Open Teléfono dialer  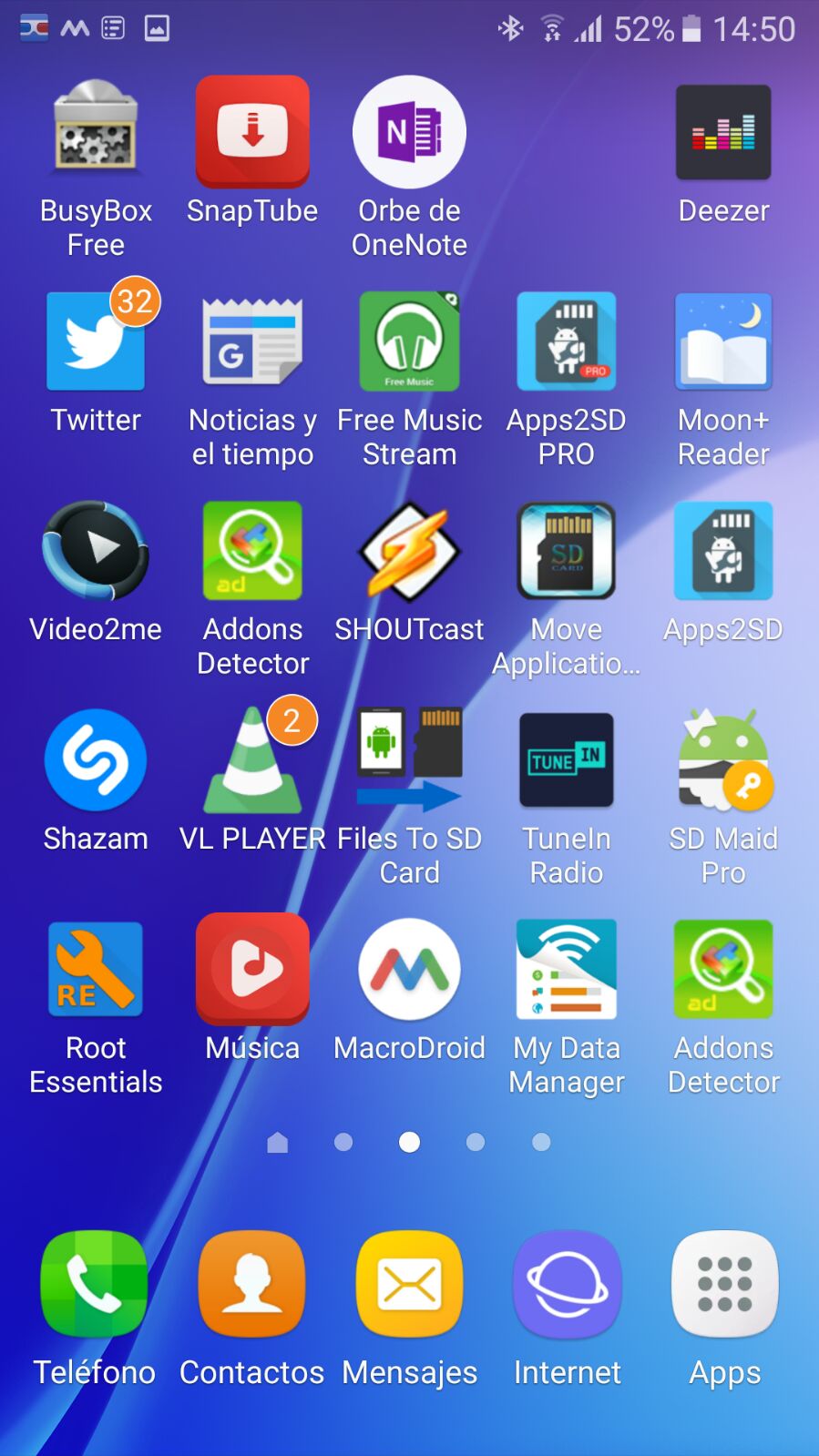tap(94, 1285)
